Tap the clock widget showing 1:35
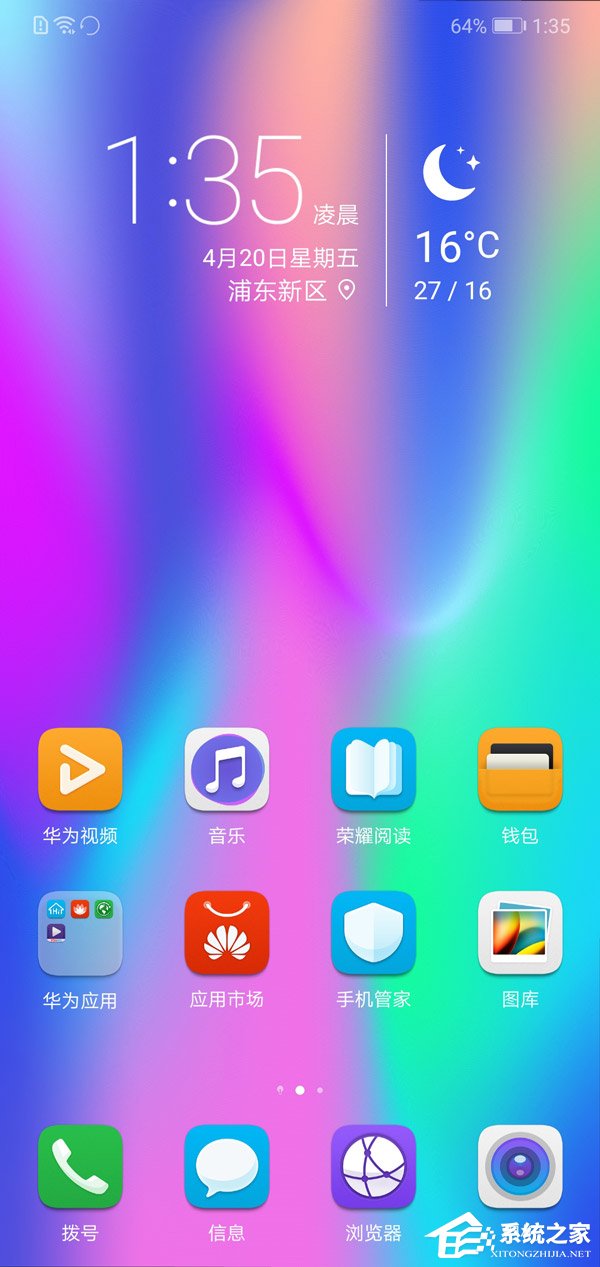The width and height of the screenshot is (600, 1267). [x=205, y=180]
